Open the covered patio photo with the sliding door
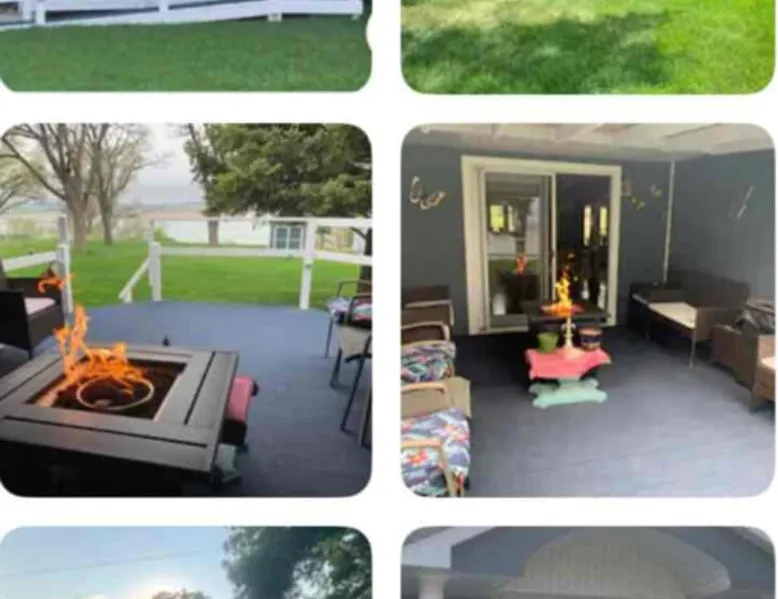This screenshot has width=778, height=599. [x=588, y=310]
